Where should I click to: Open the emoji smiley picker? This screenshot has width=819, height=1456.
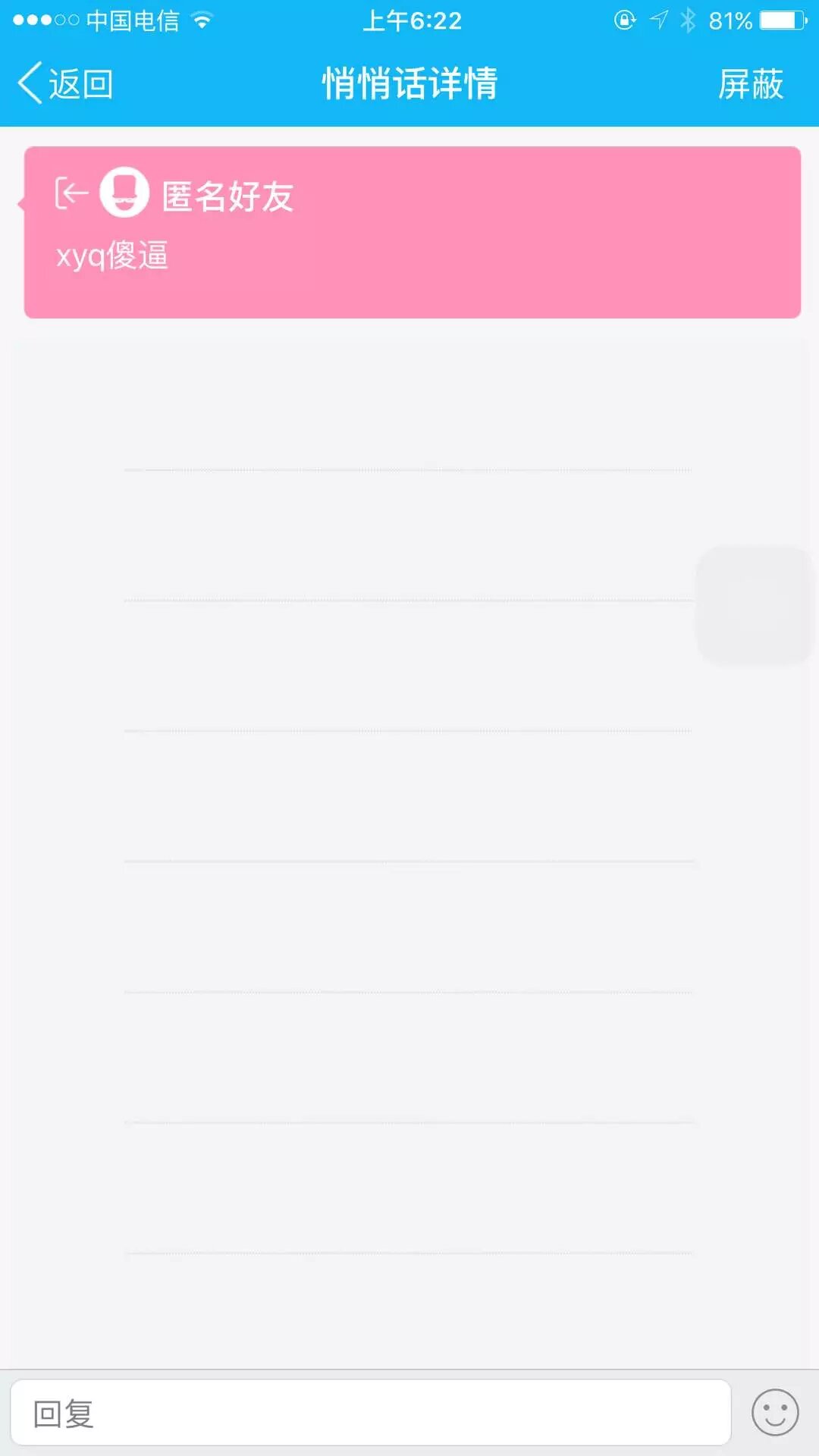(774, 1413)
